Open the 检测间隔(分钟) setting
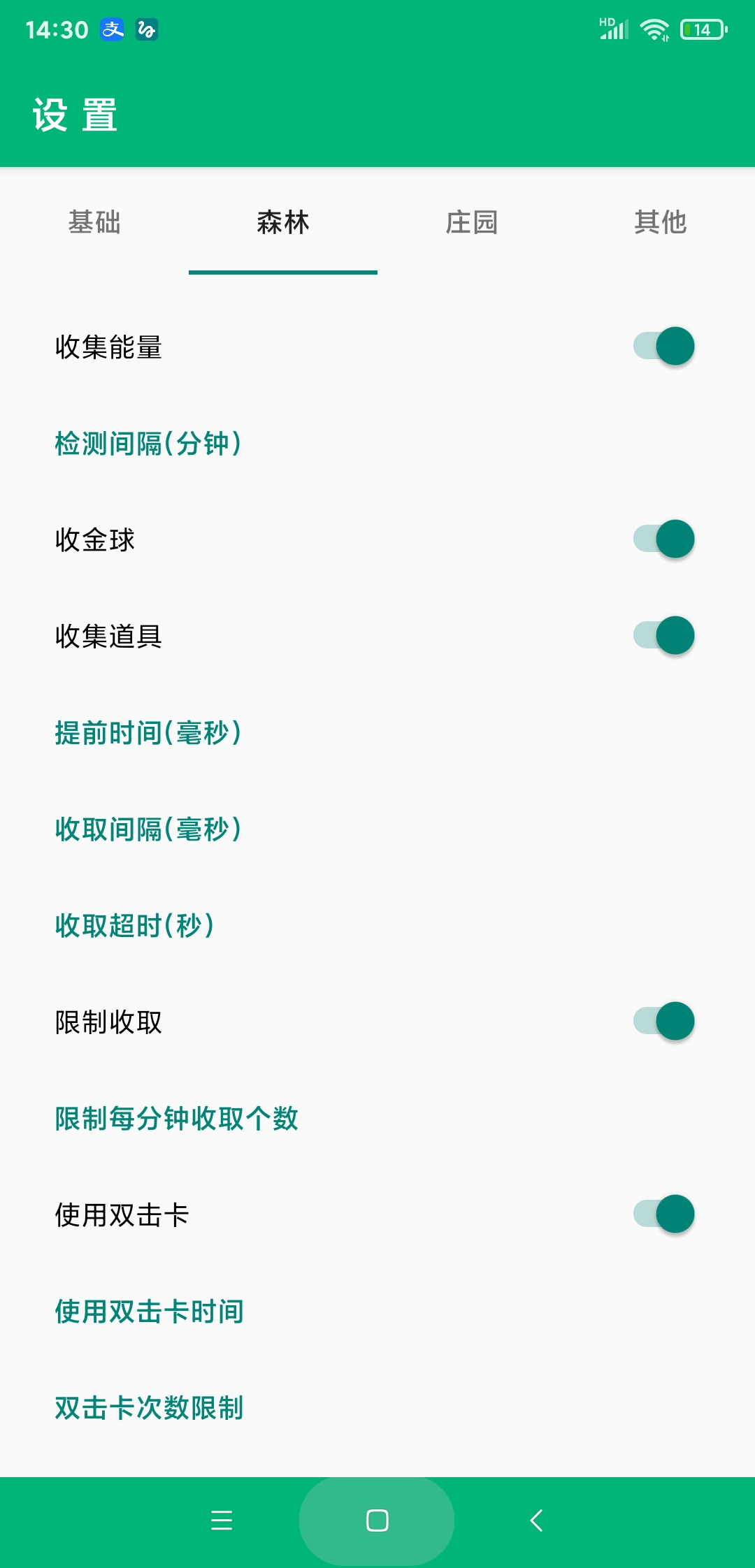Screen dimensions: 755x1568 [x=148, y=443]
